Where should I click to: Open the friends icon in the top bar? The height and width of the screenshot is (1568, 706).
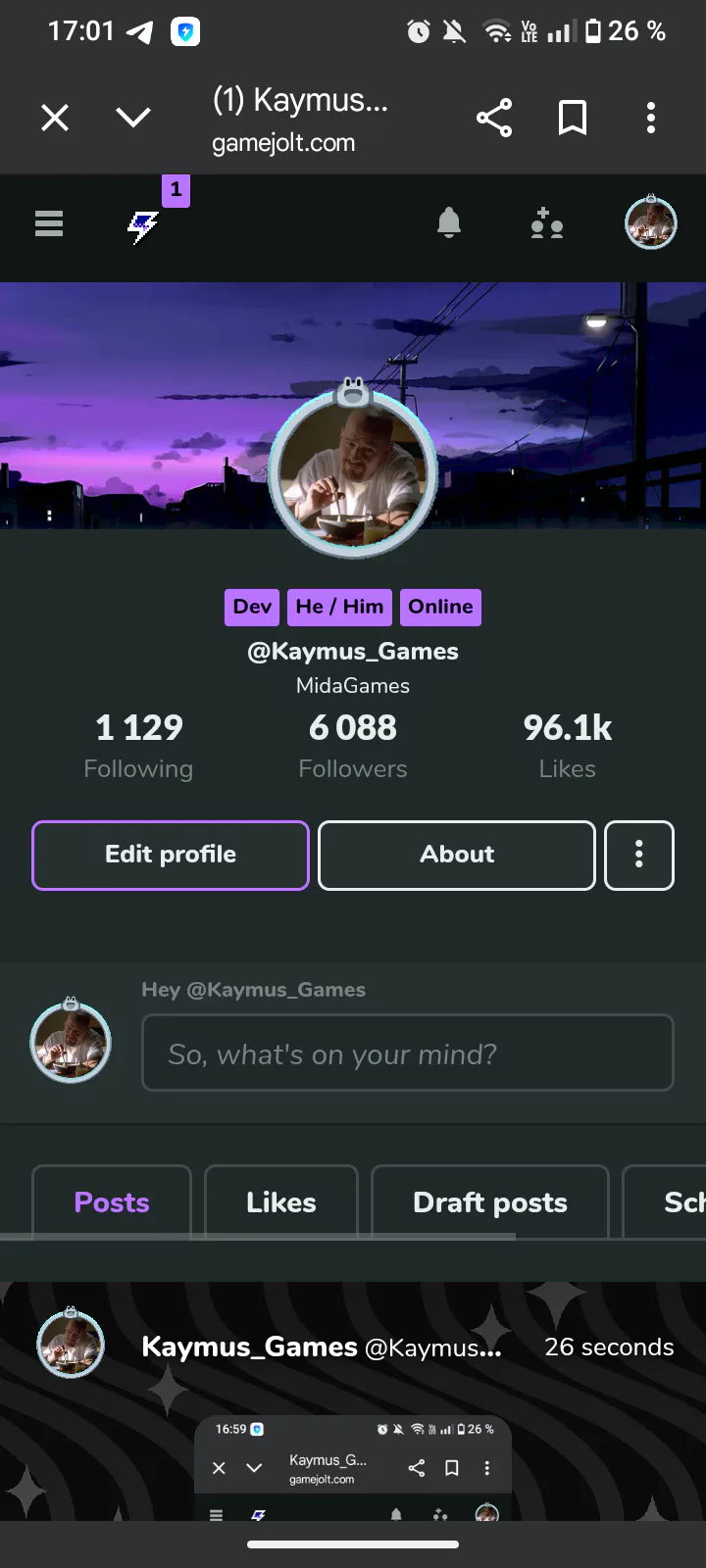pyautogui.click(x=546, y=224)
